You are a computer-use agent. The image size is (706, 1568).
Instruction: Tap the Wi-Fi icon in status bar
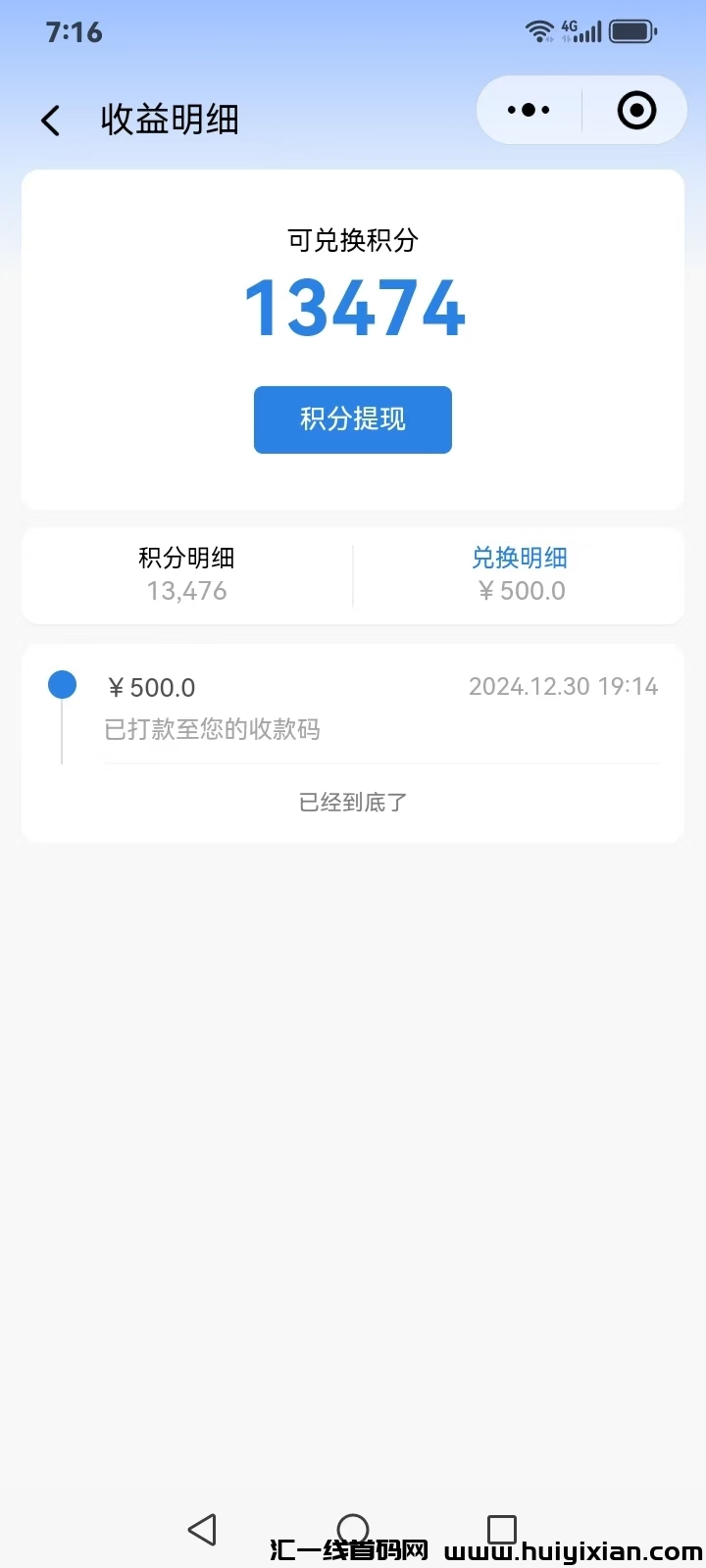[538, 30]
